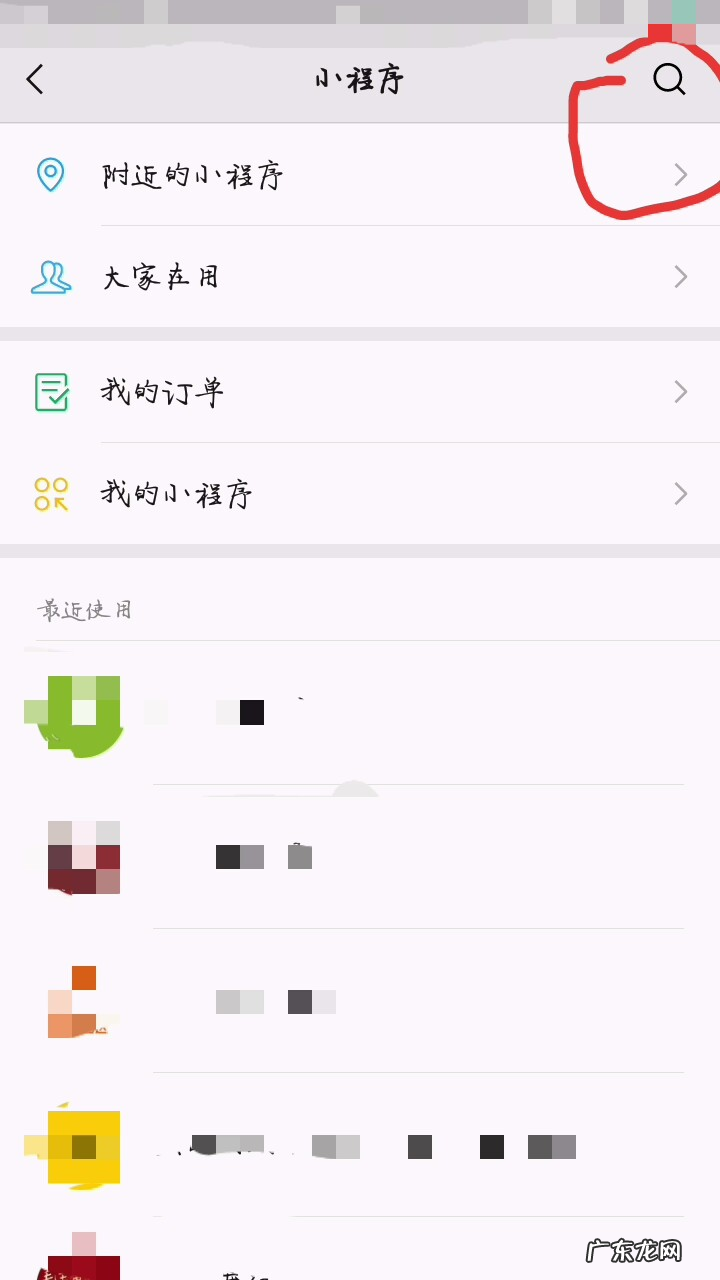Click the green order list icon
Image resolution: width=720 pixels, height=1280 pixels.
(x=51, y=392)
